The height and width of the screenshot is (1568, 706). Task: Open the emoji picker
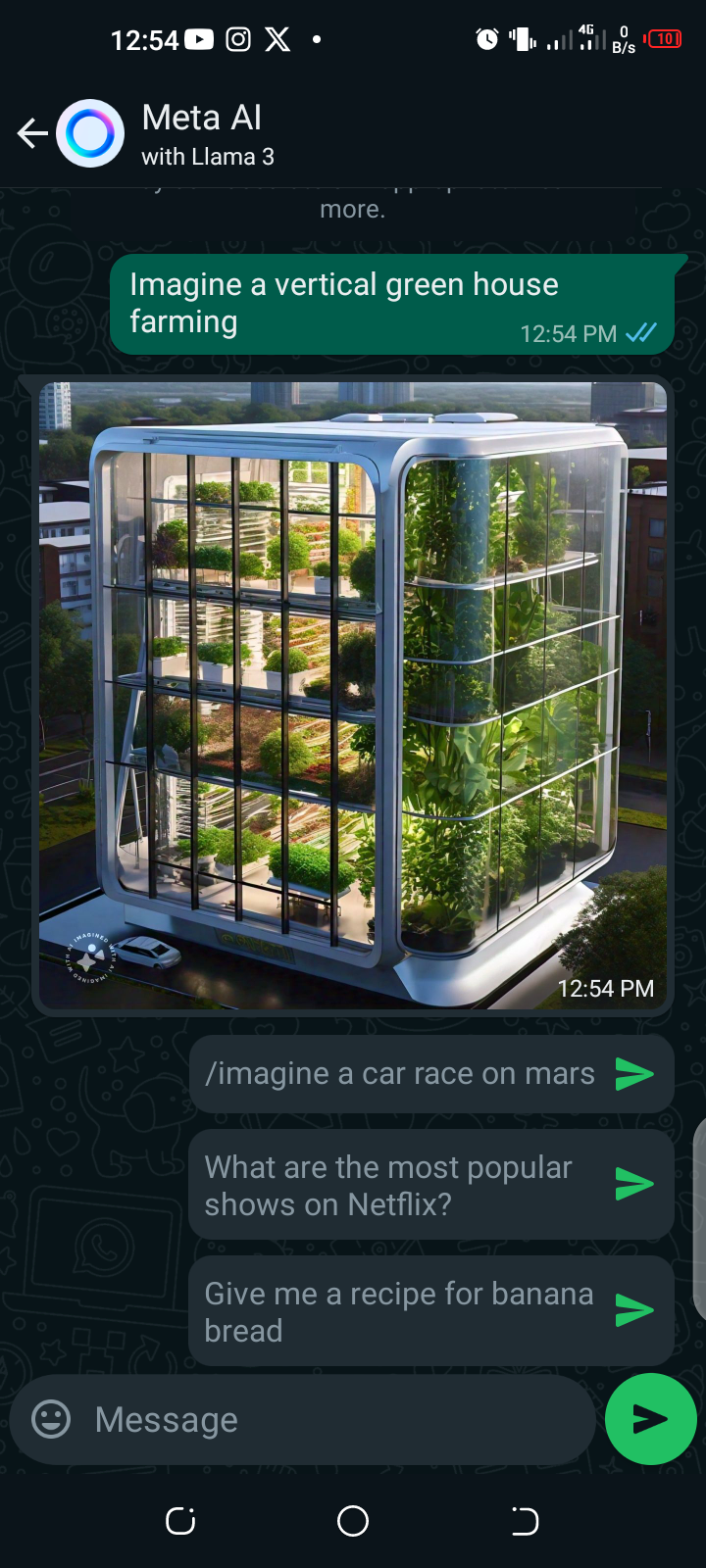click(51, 1419)
